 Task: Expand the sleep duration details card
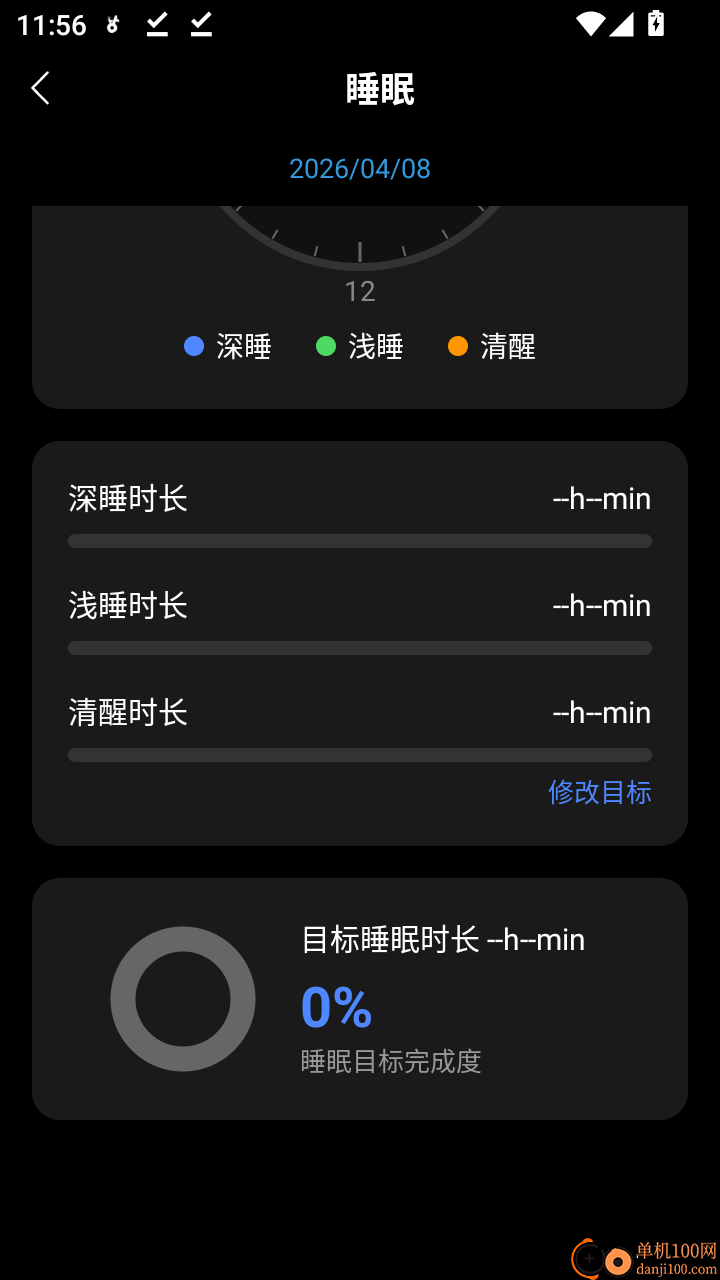360,638
